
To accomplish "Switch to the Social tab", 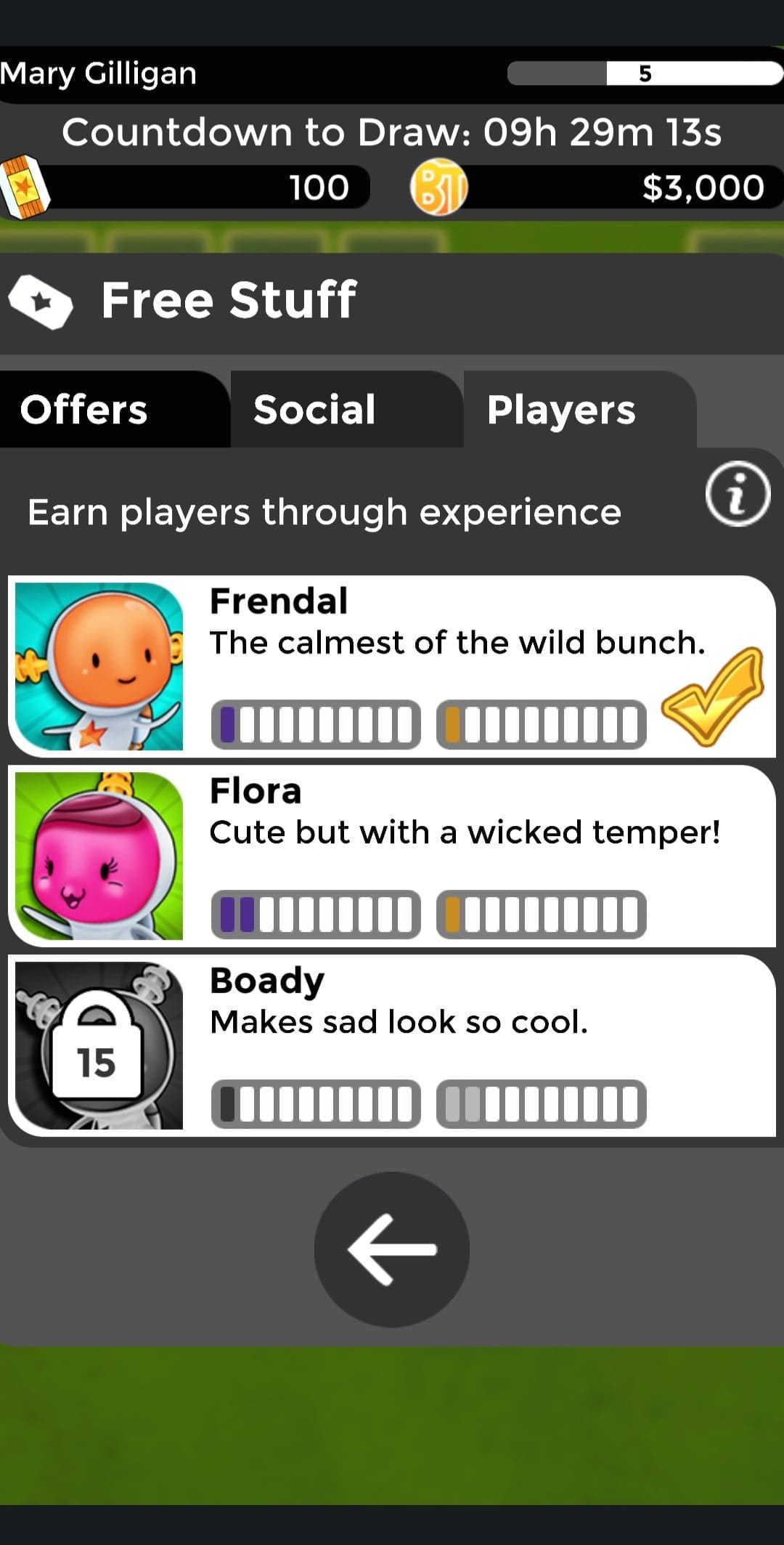I will click(347, 409).
